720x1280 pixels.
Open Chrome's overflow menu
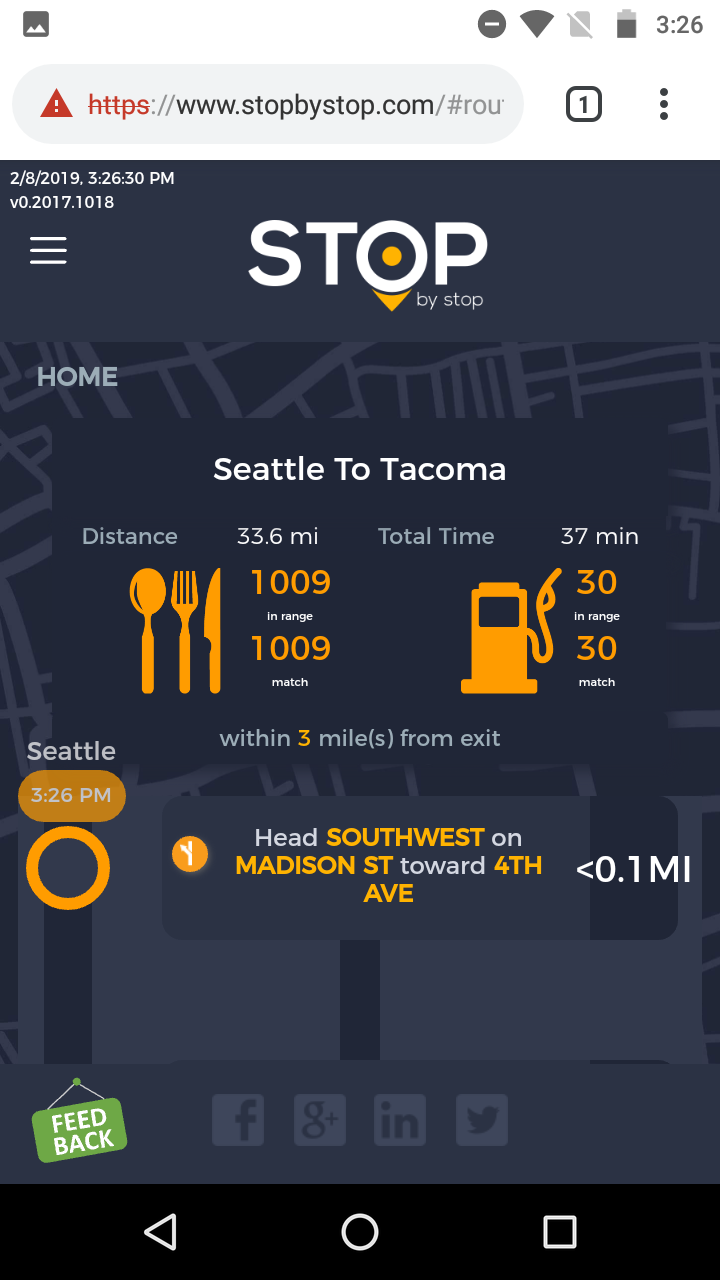click(x=664, y=105)
